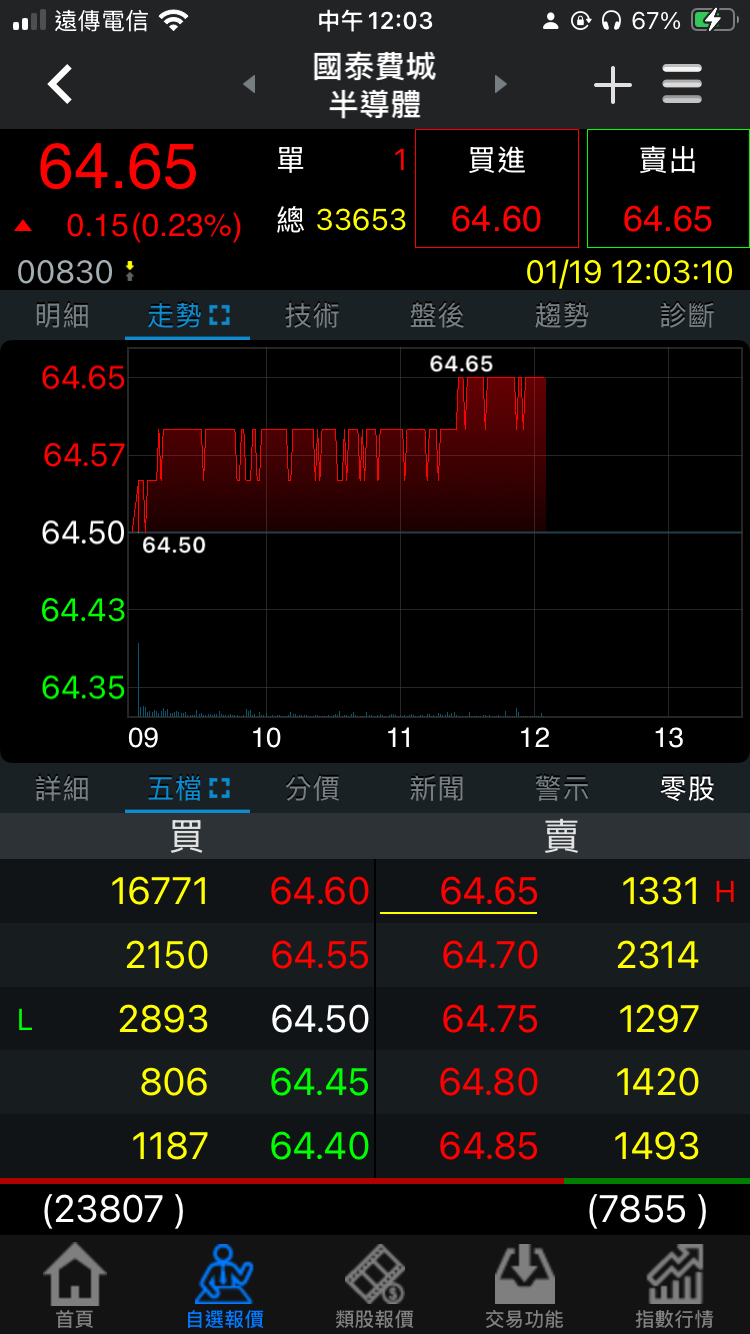The image size is (750, 1334).
Task: Open the app hamburger menu
Action: [682, 84]
